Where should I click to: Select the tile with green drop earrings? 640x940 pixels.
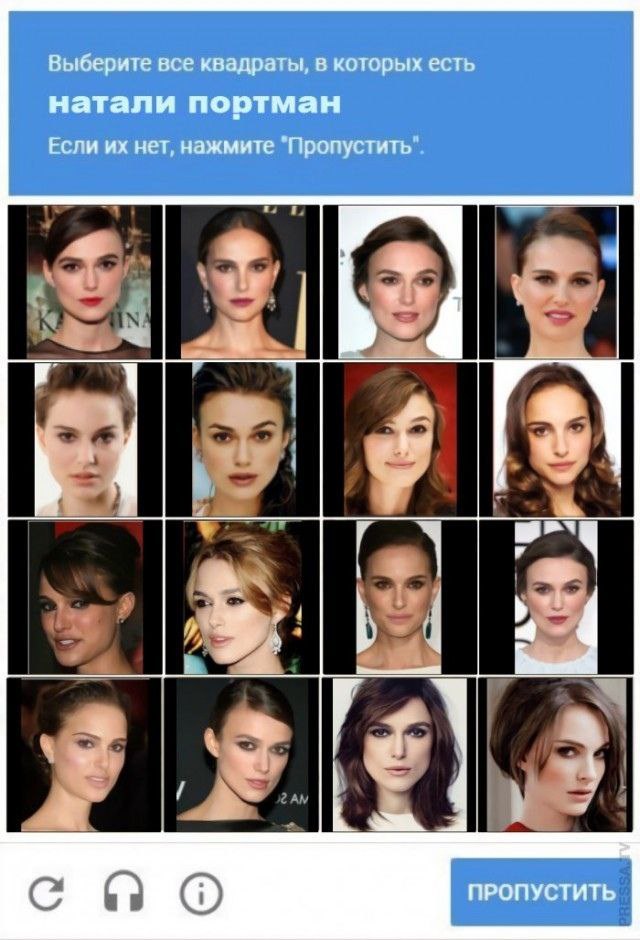[398, 596]
